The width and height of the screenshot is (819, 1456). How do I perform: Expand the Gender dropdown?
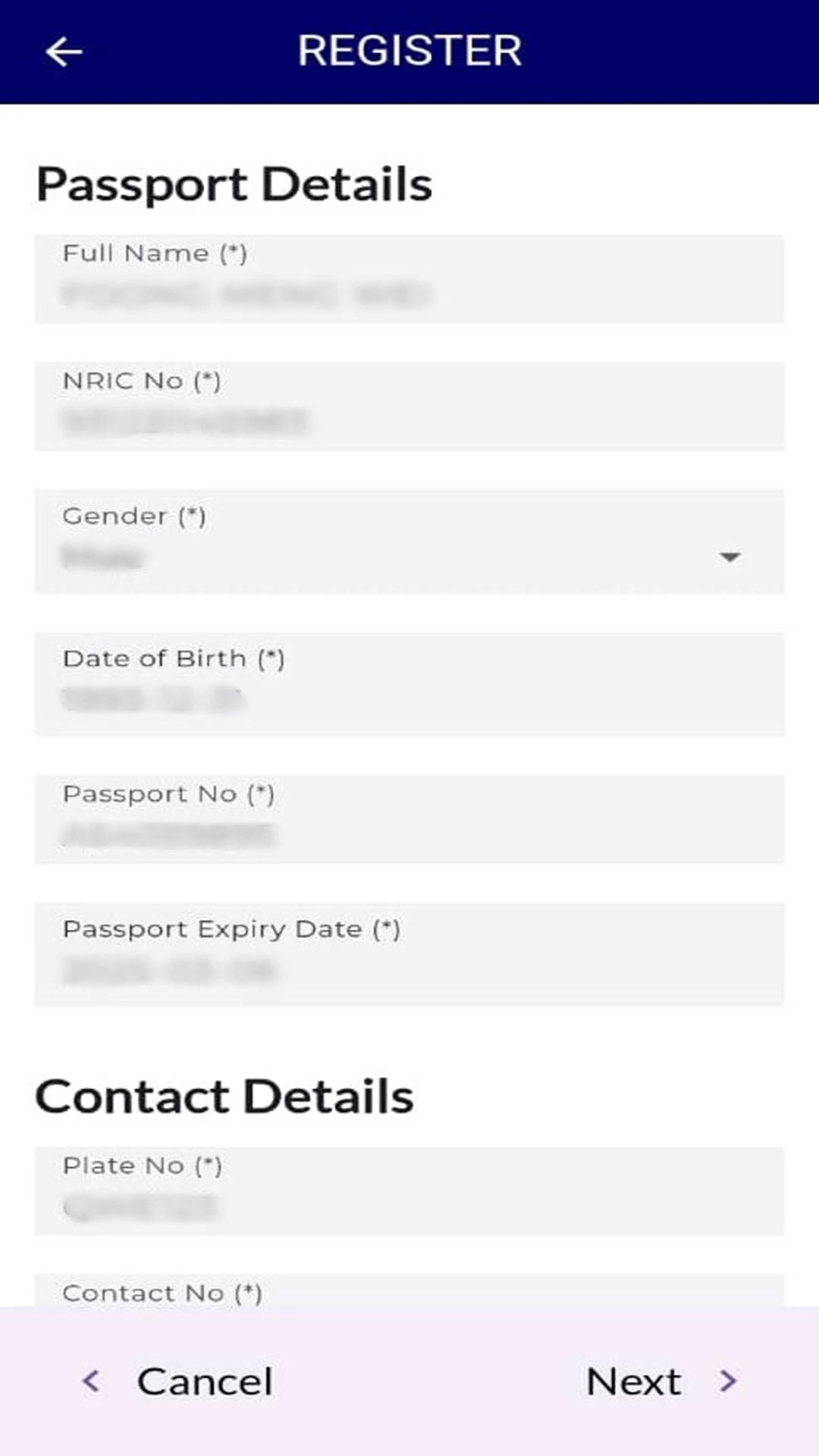coord(409,542)
